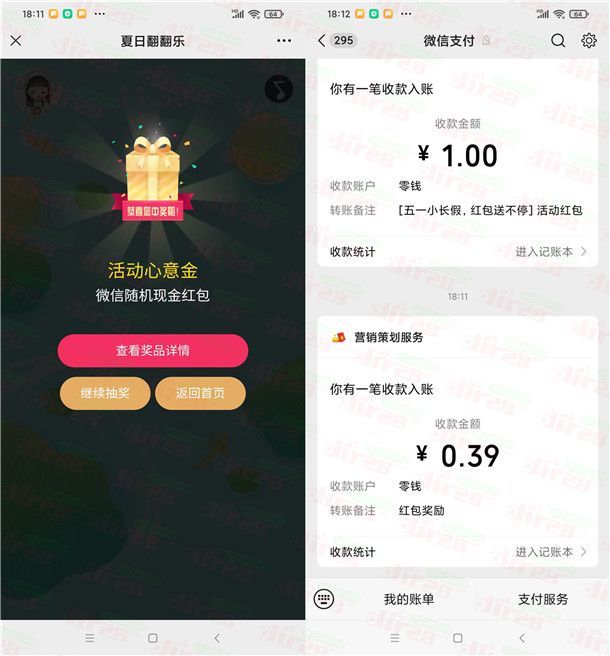Toggle the music icon on the prize page
This screenshot has width=610, height=656.
tap(279, 88)
